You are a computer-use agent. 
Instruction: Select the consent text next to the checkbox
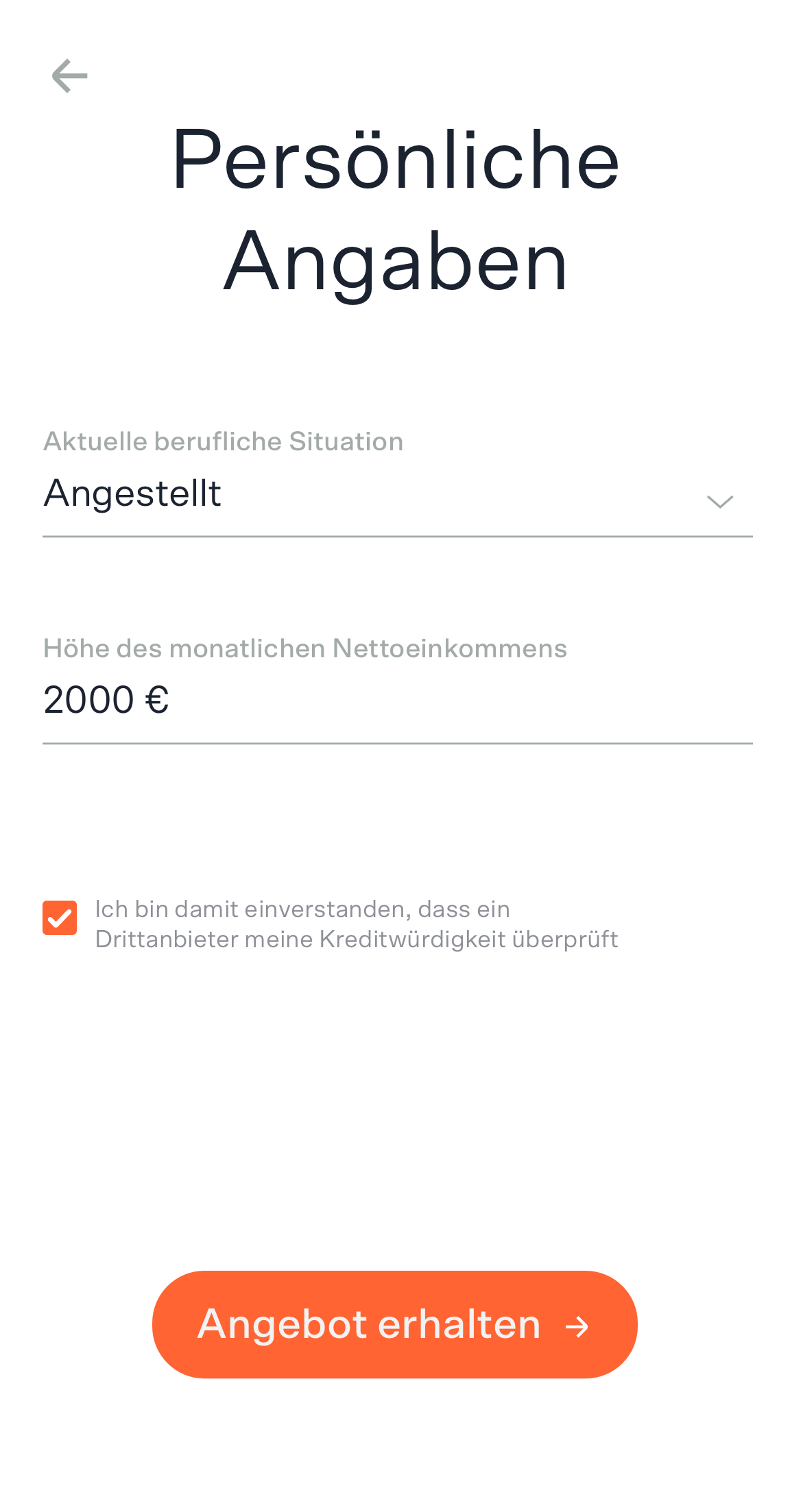(x=357, y=923)
